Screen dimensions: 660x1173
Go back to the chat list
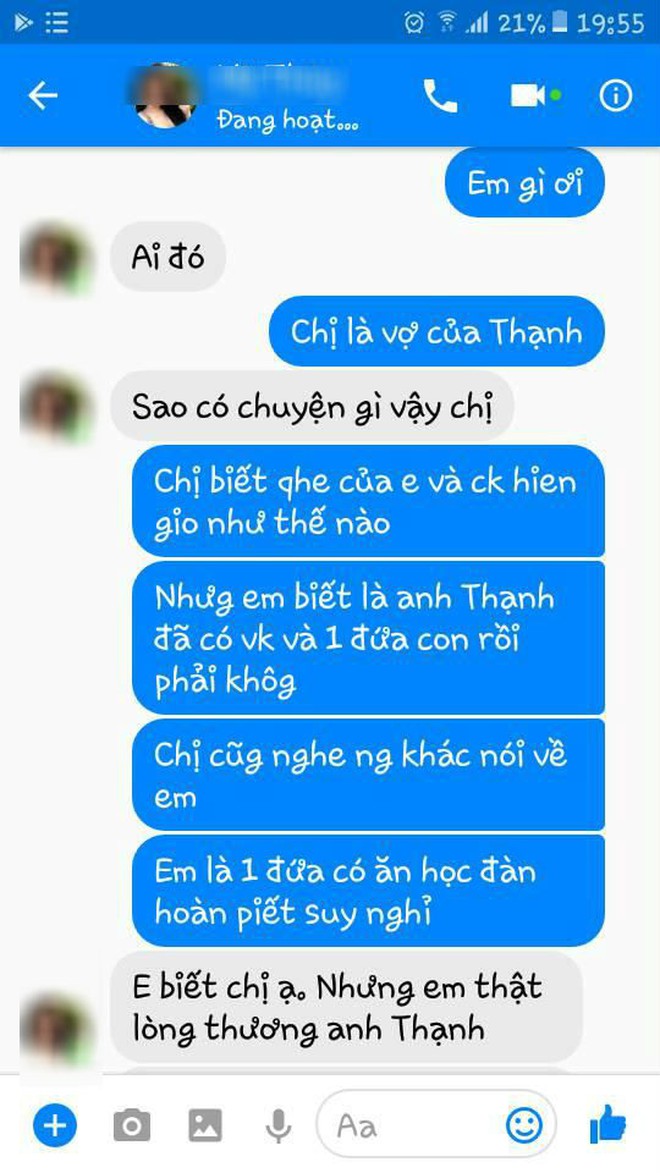42,96
